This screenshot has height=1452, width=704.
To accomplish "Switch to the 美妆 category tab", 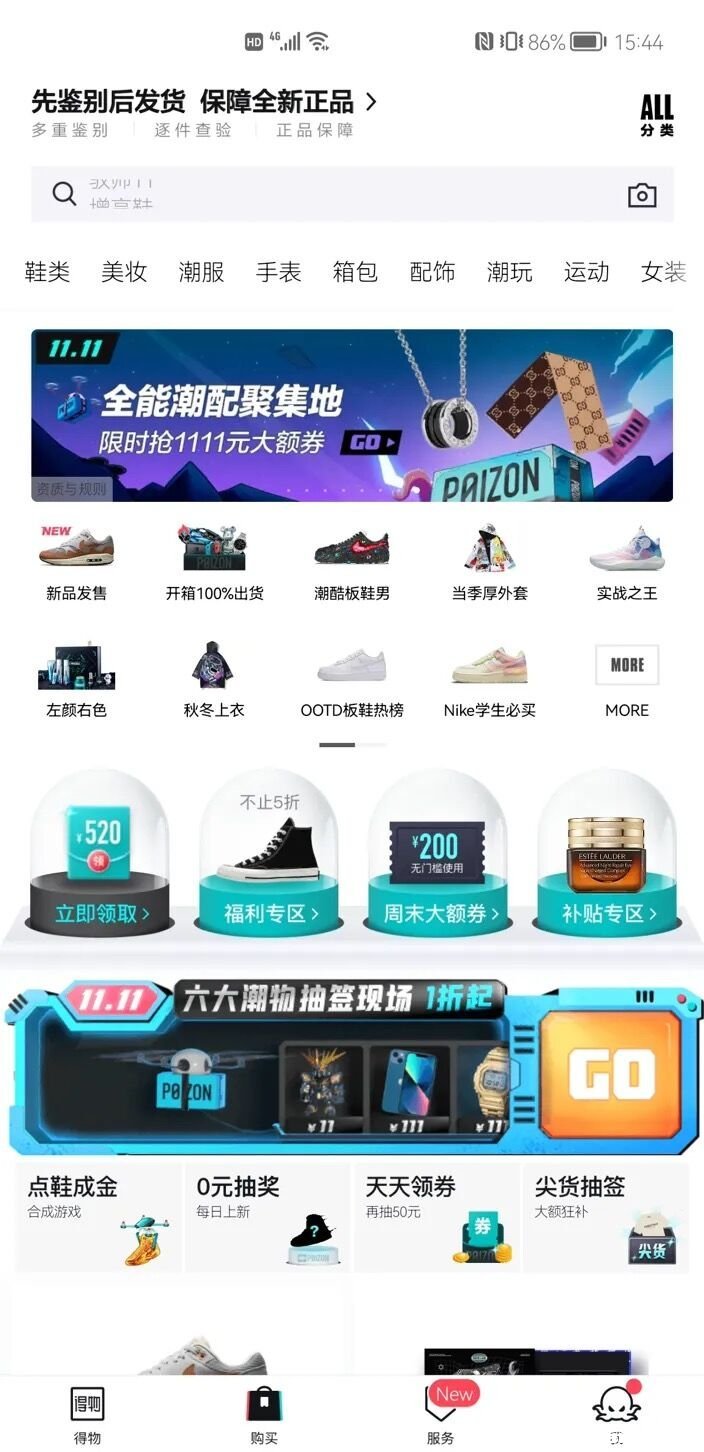I will coord(124,272).
